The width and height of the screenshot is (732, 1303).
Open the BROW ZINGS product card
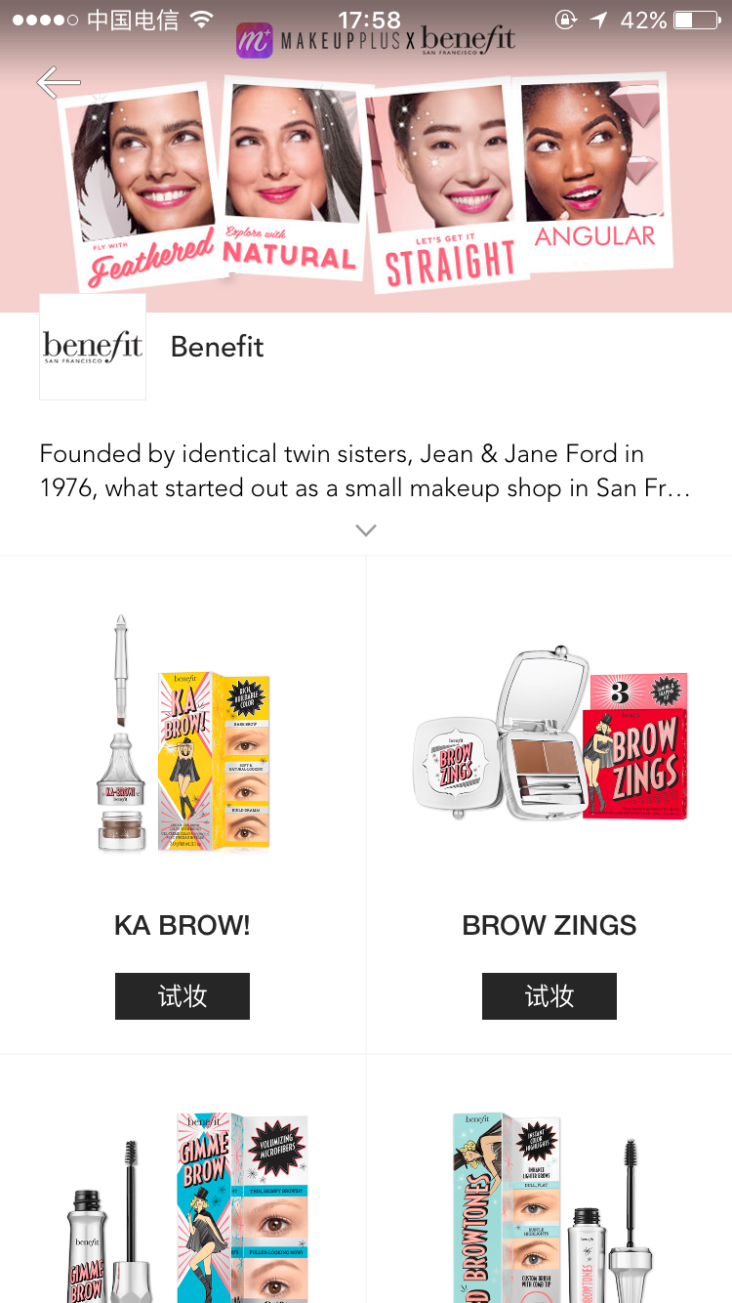(549, 805)
